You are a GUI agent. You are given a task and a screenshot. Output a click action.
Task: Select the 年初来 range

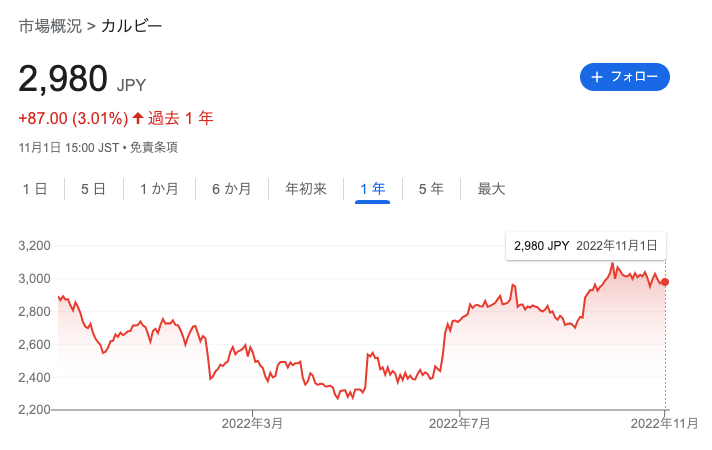click(x=306, y=188)
